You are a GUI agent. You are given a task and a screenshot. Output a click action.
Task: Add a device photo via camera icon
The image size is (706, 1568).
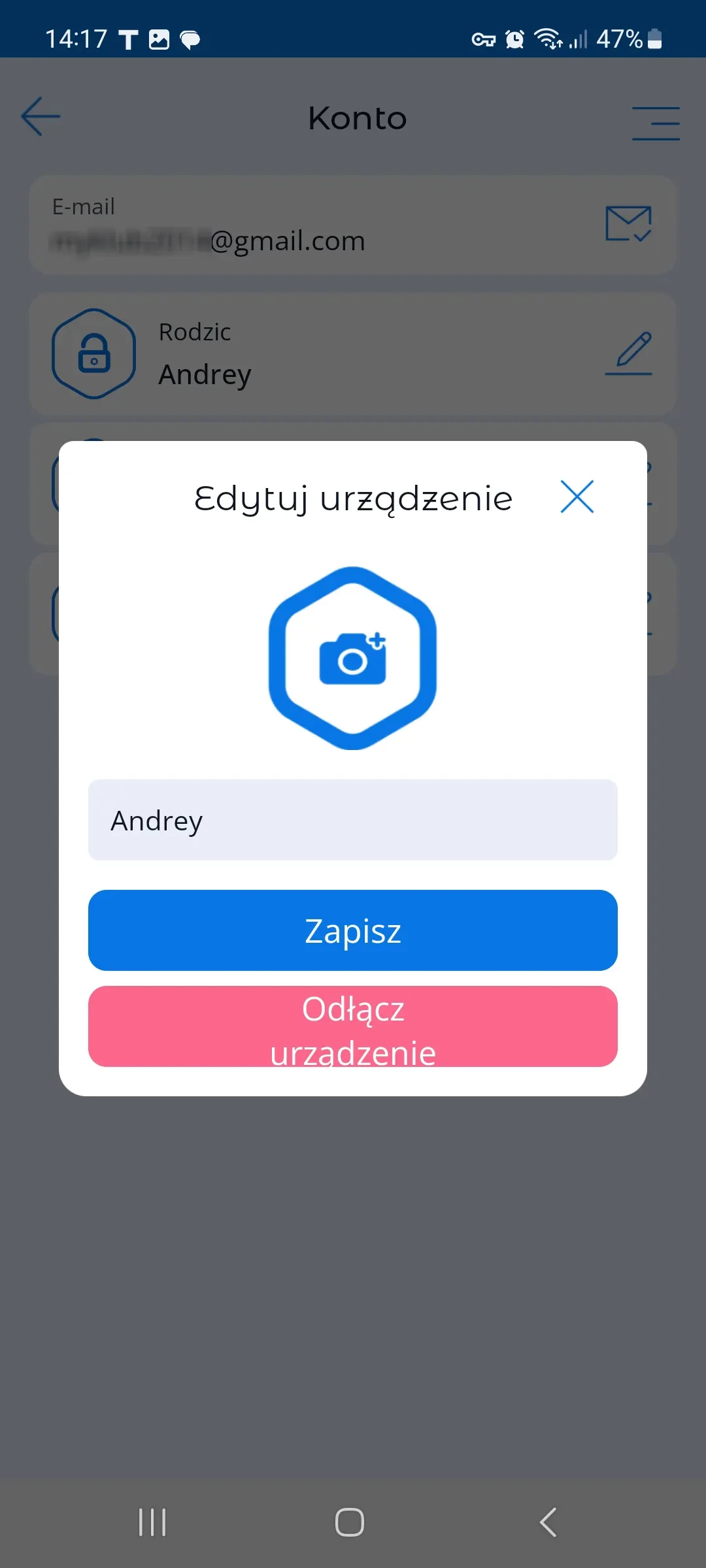tap(353, 659)
